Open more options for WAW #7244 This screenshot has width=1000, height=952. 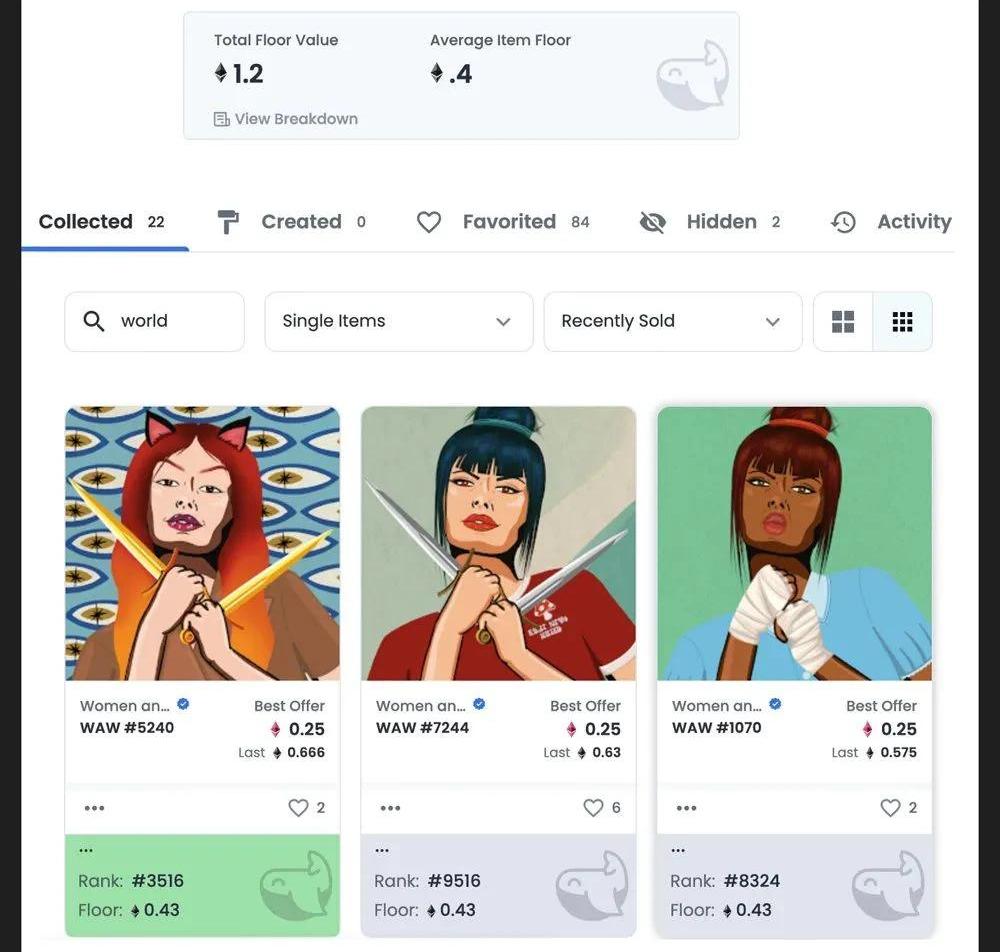tap(391, 808)
